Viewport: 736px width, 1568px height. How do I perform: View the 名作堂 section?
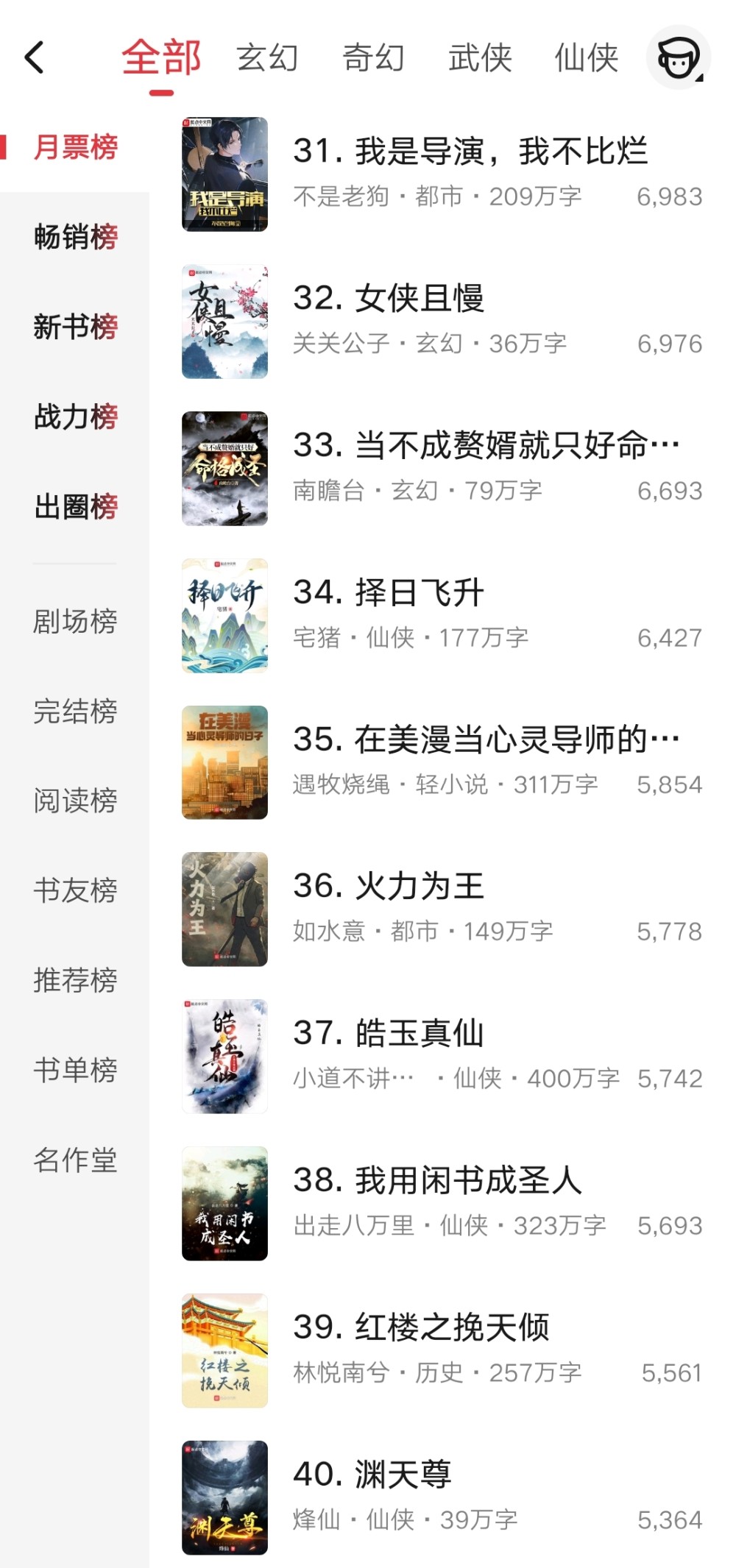click(x=75, y=1160)
